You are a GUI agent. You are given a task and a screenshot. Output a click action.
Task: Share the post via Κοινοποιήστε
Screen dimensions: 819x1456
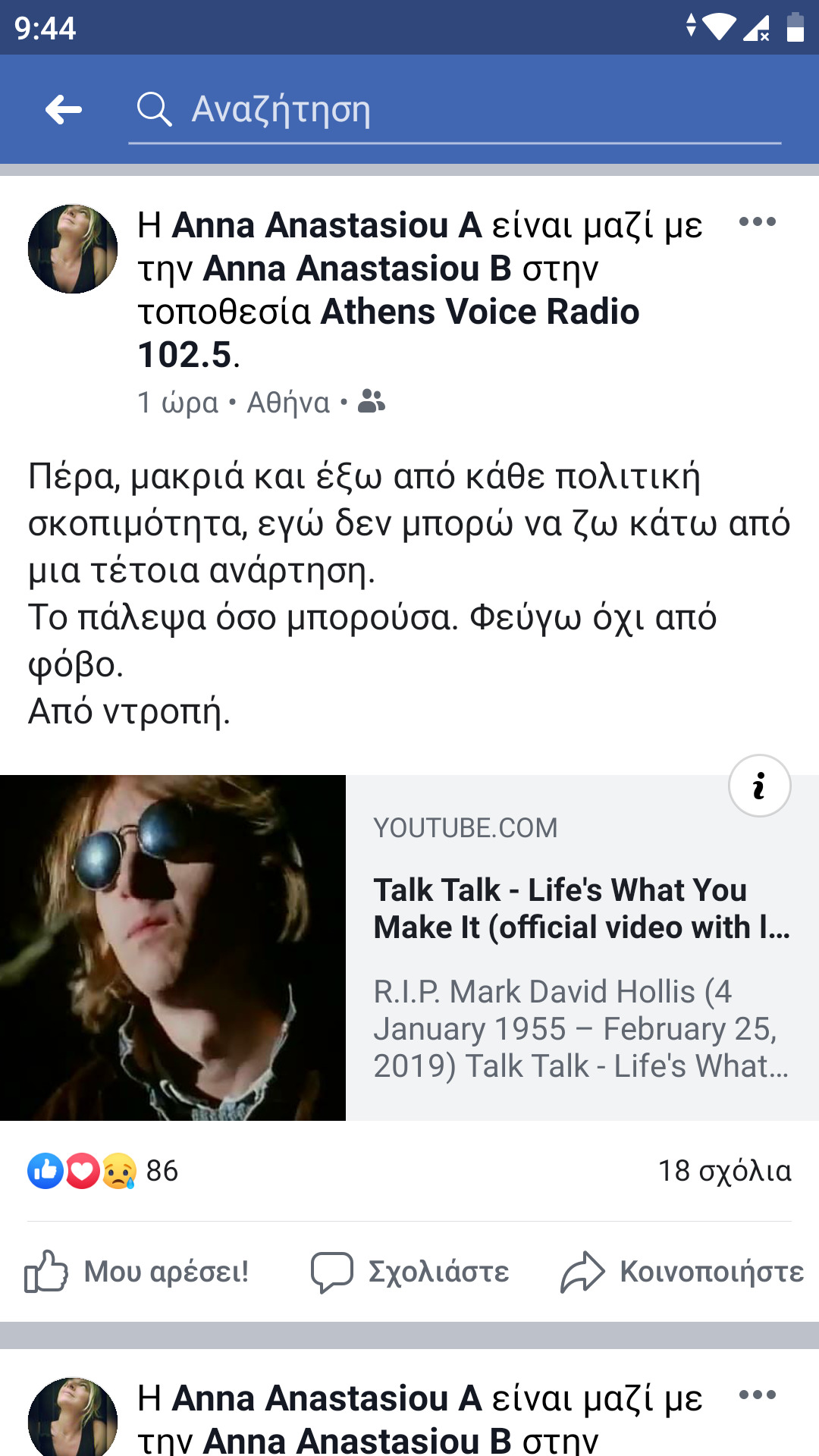682,1272
